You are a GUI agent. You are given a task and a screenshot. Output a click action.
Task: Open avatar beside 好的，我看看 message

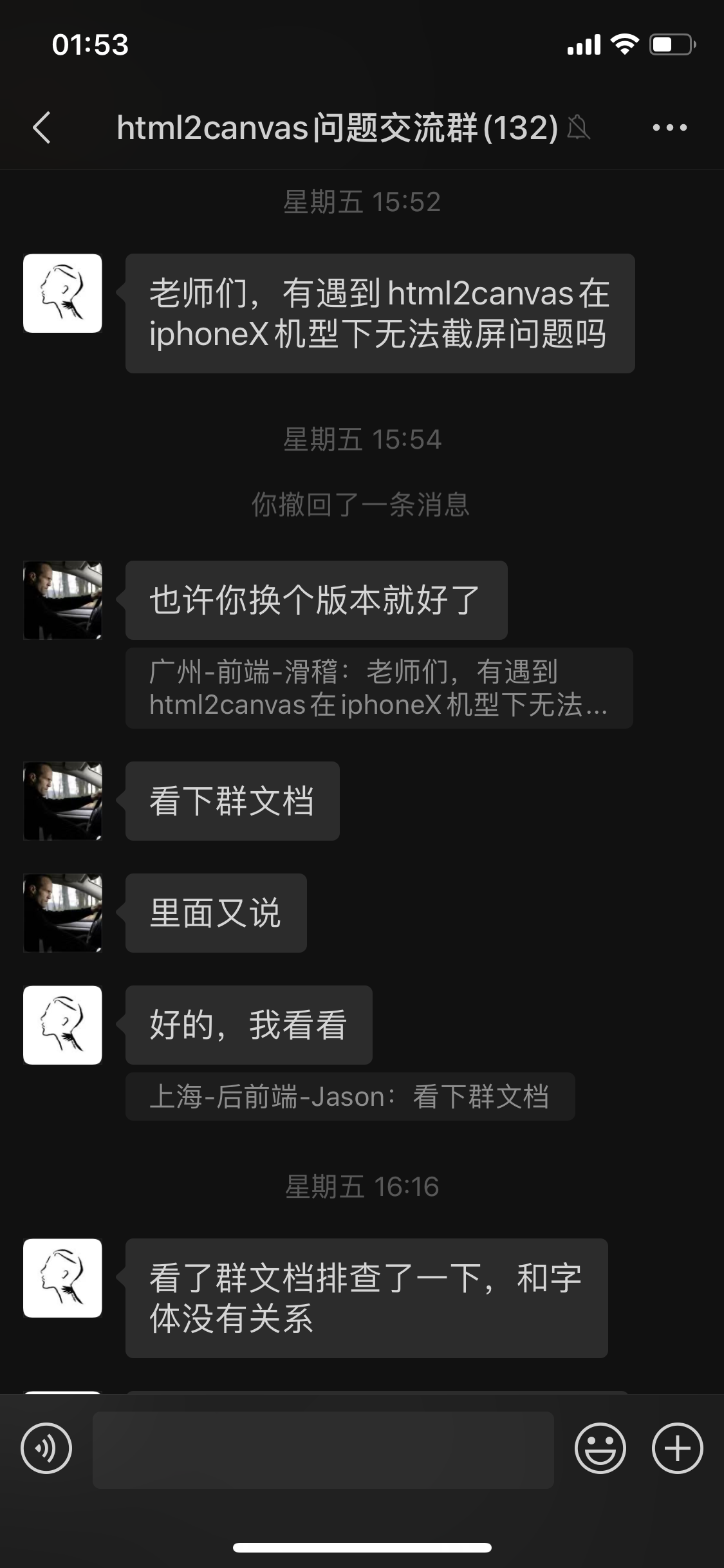point(62,1025)
